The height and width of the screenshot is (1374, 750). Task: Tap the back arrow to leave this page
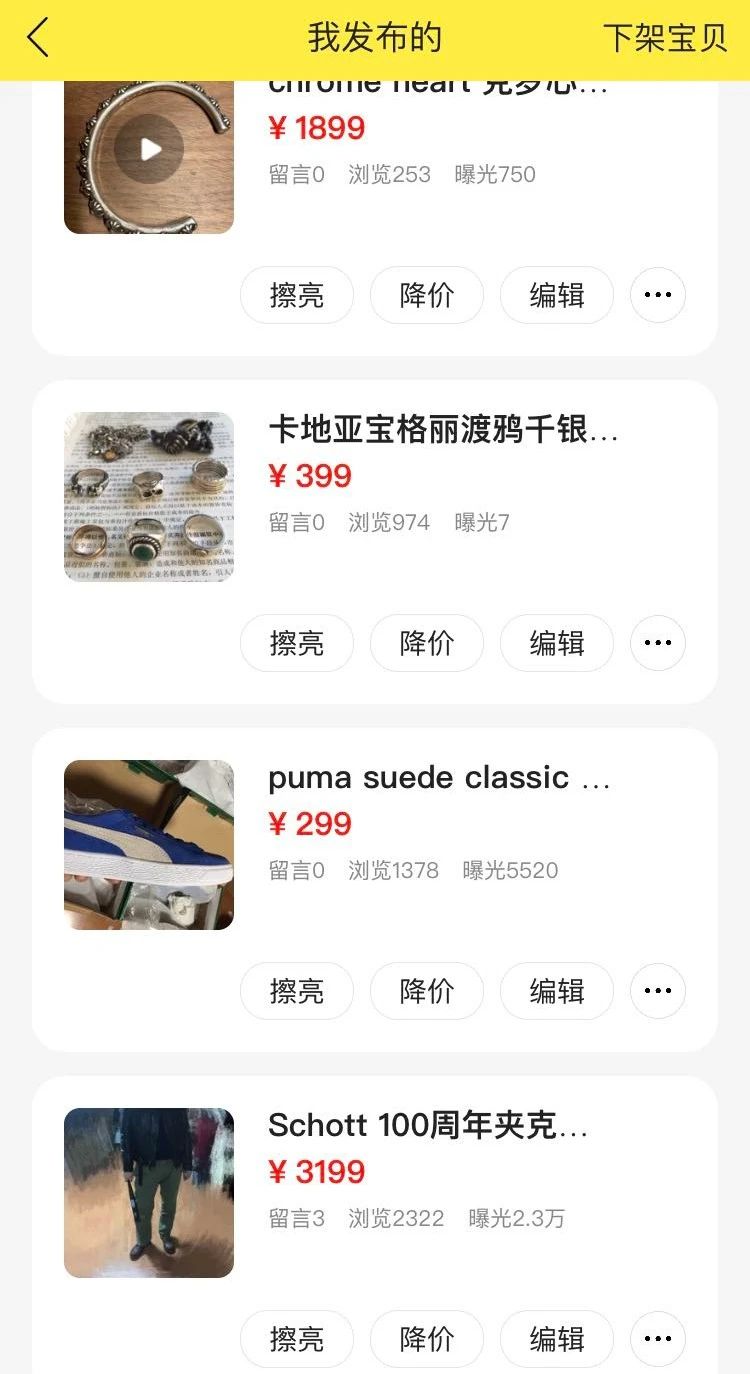(38, 38)
